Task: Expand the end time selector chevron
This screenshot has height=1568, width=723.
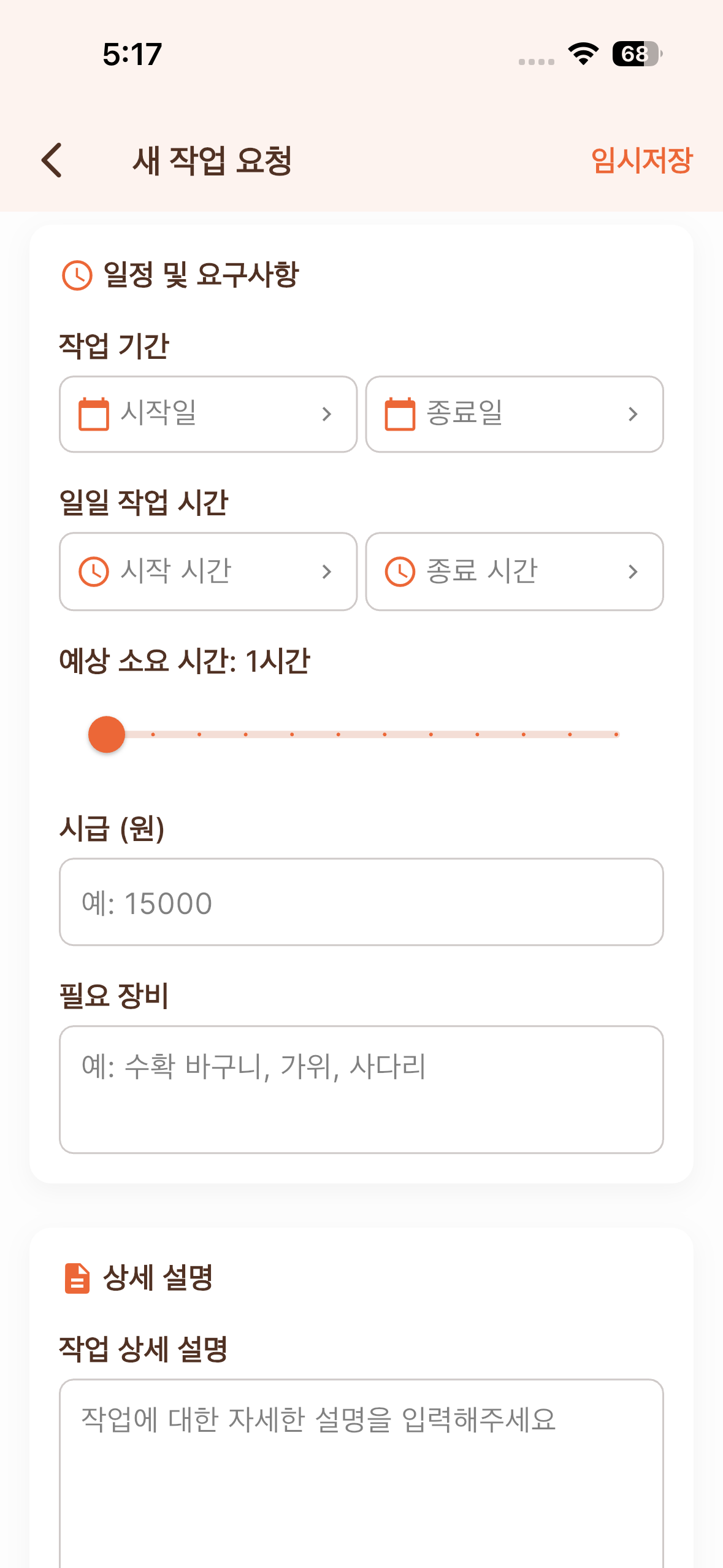Action: [633, 571]
